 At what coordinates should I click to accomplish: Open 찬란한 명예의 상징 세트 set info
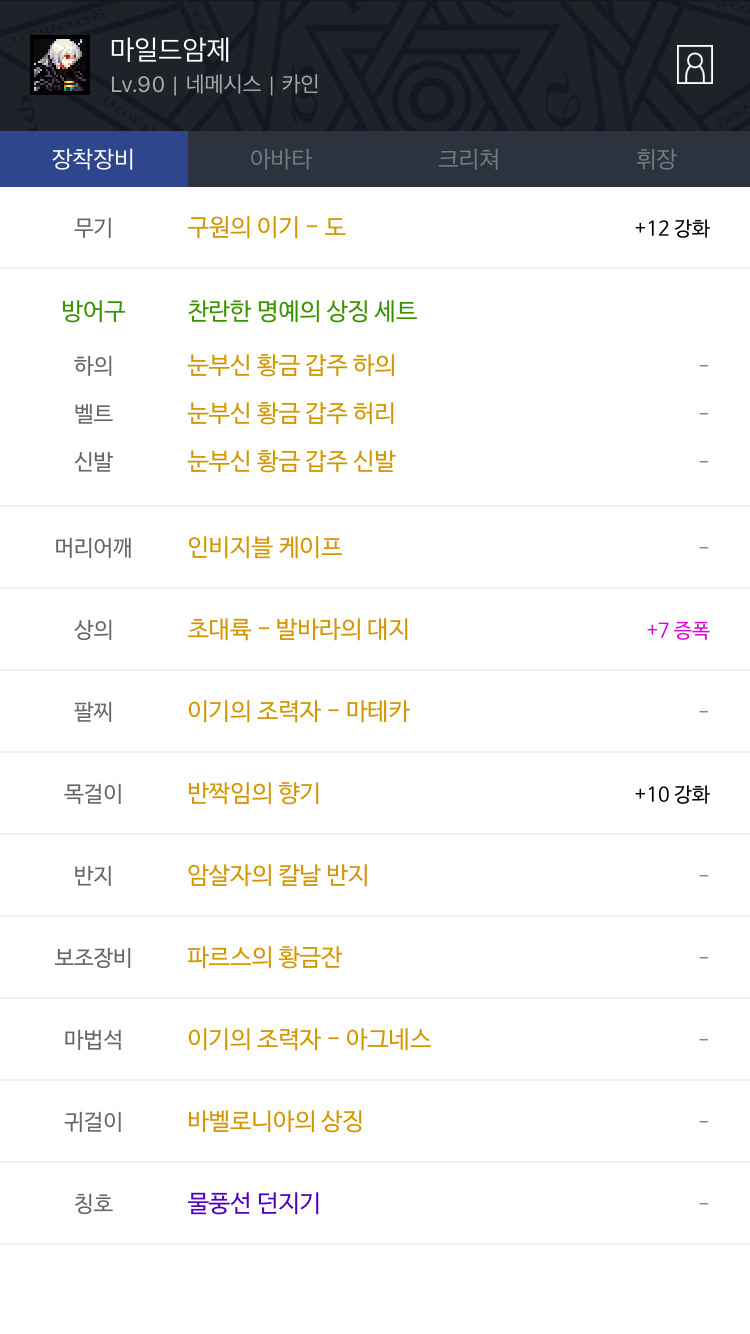tap(302, 311)
